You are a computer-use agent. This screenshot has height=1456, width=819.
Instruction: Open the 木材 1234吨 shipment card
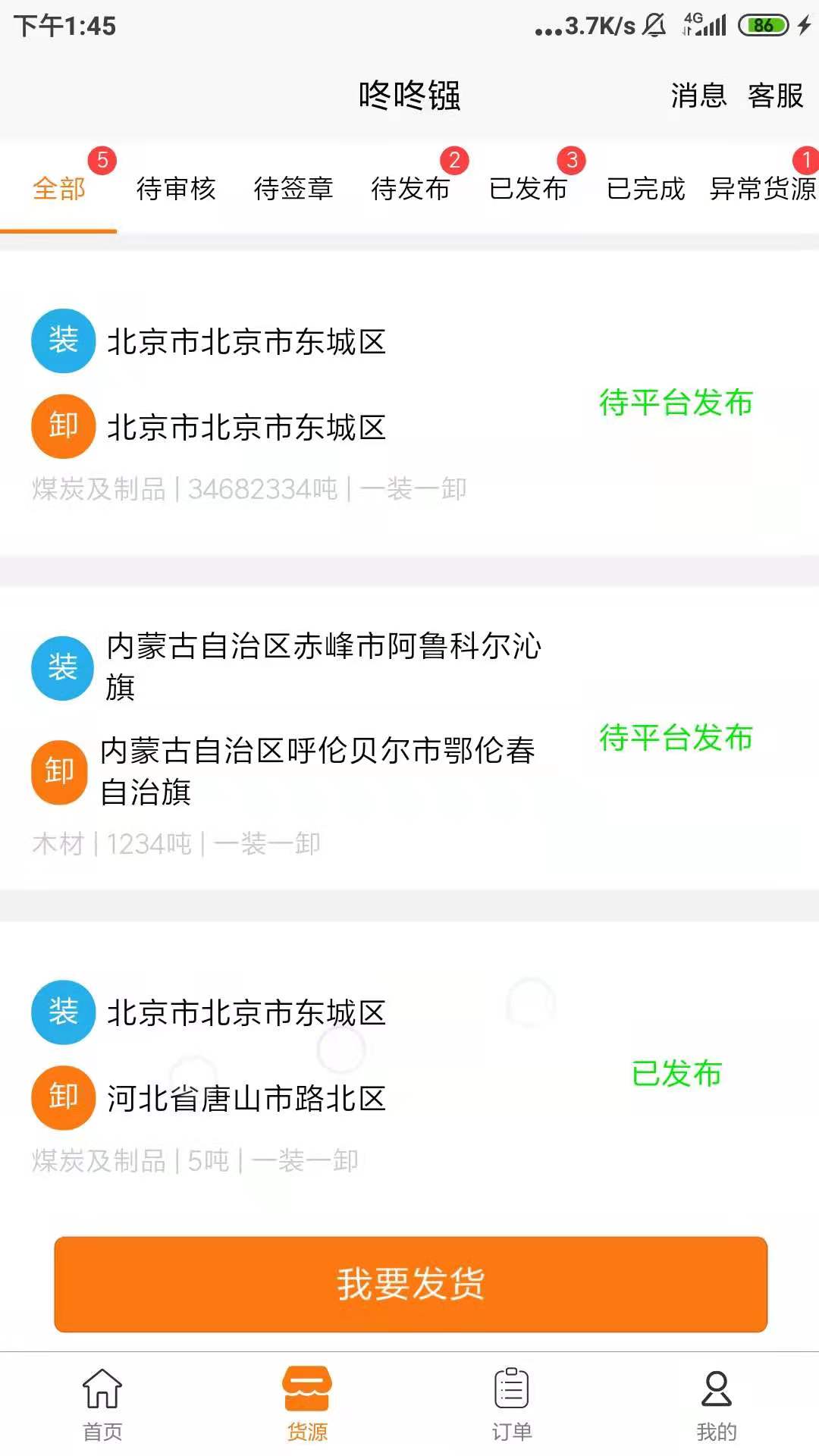tap(409, 739)
